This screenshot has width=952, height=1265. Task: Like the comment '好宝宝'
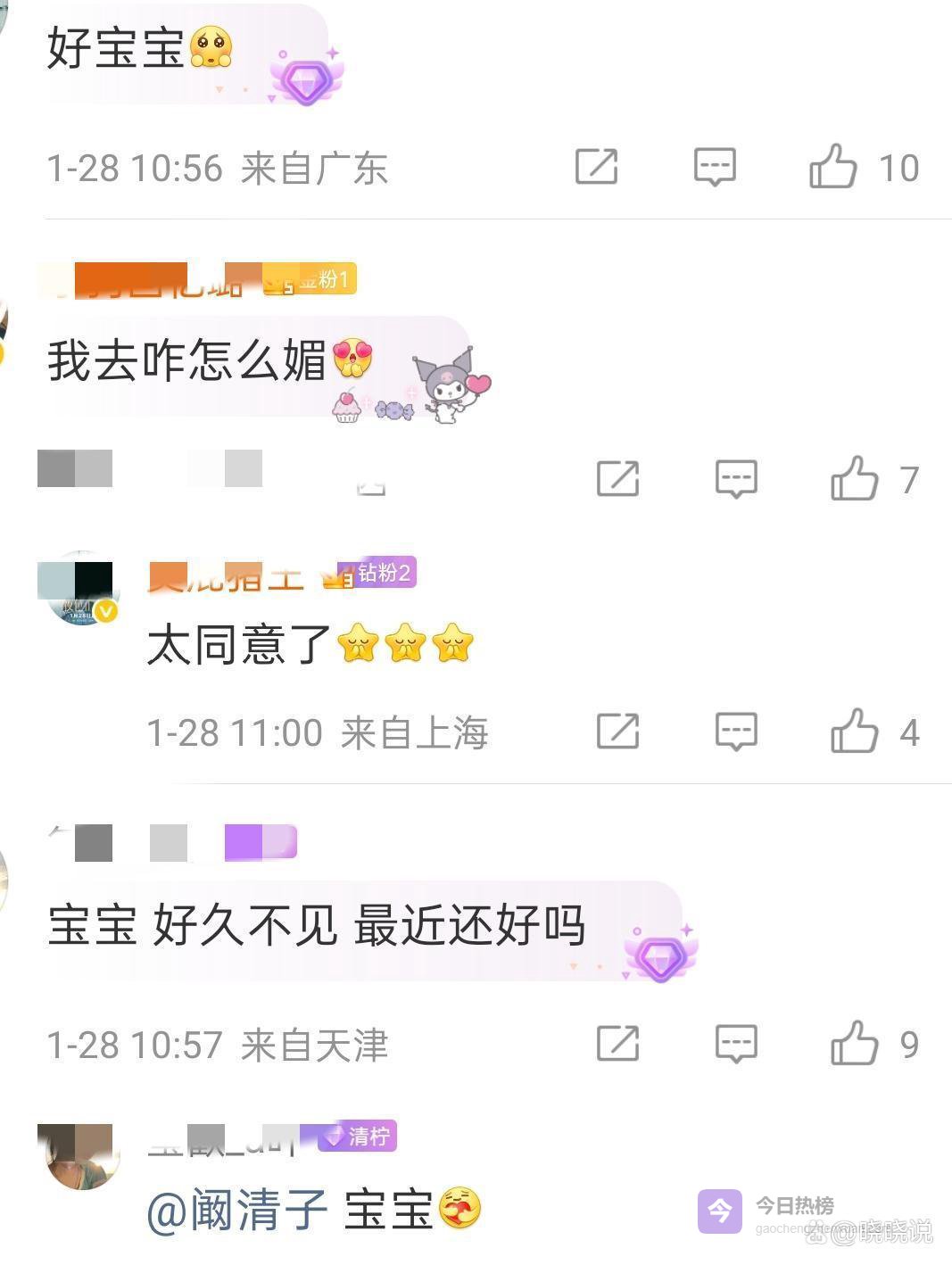(x=832, y=167)
